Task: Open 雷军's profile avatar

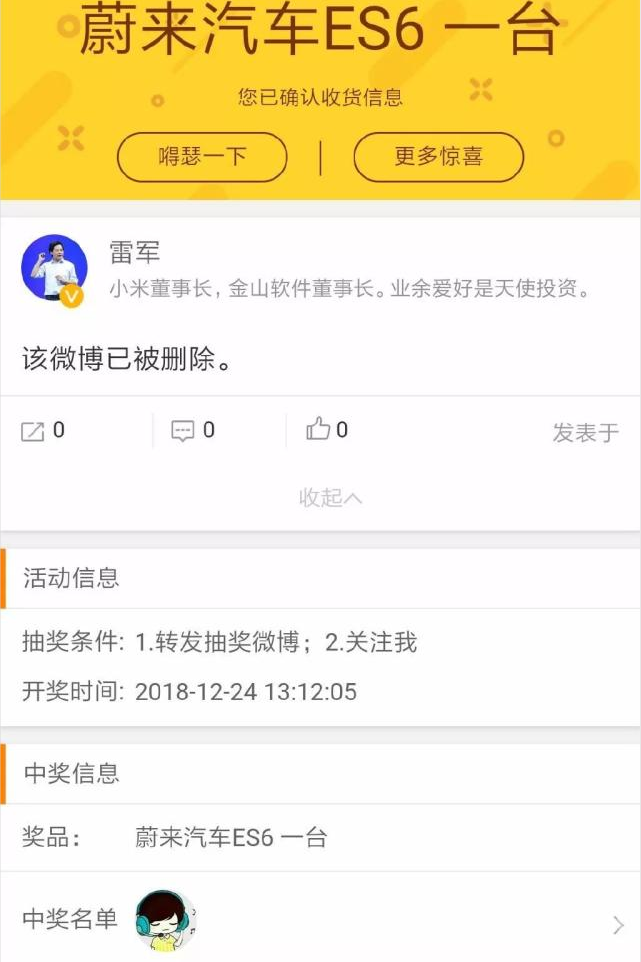Action: tap(54, 268)
